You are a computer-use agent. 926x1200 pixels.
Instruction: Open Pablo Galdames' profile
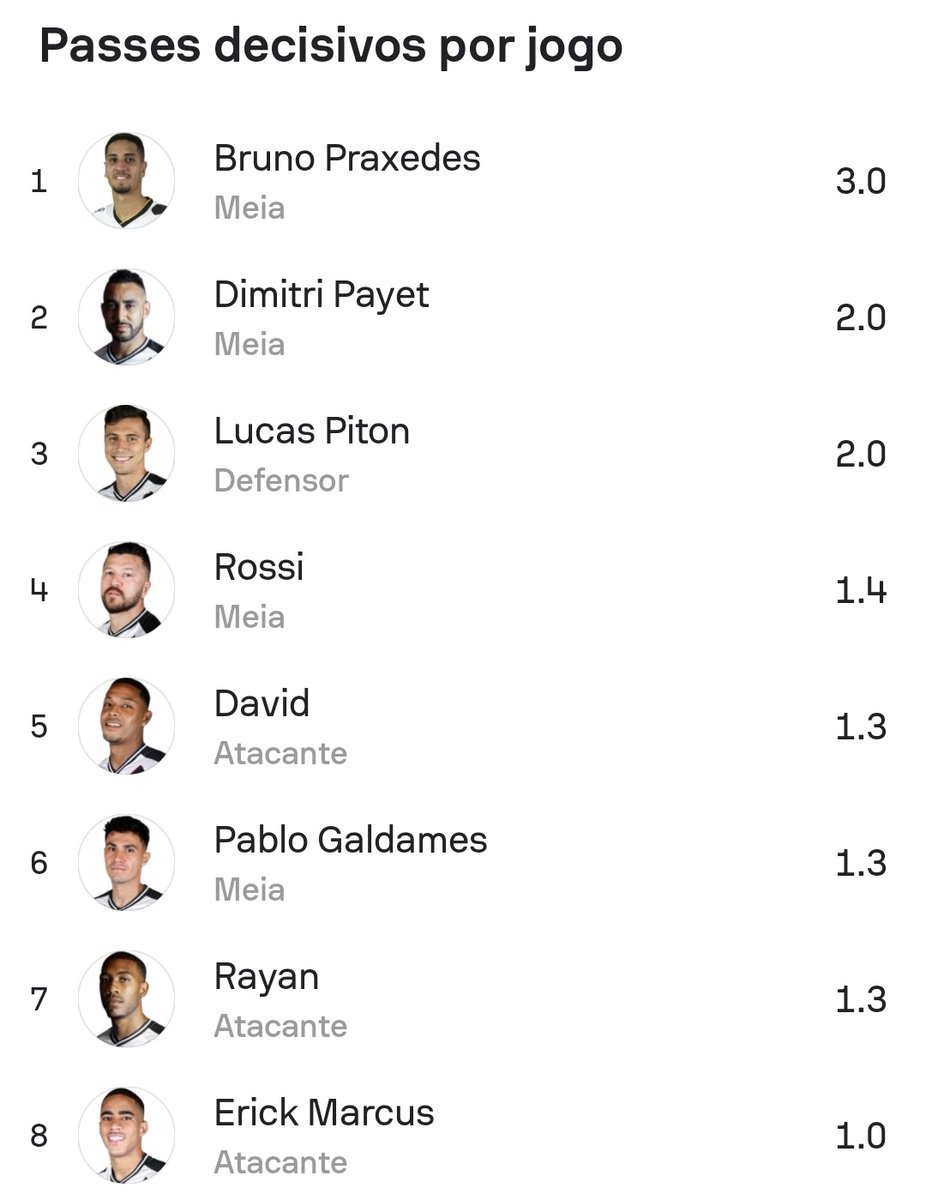350,840
